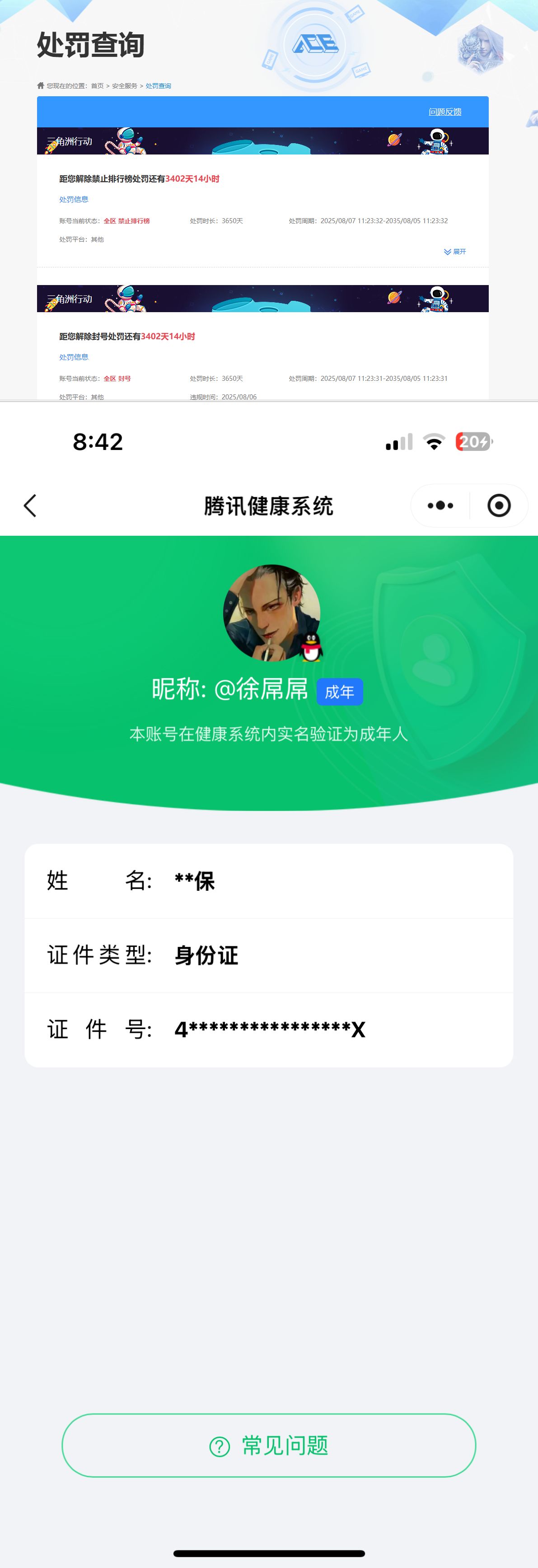Open the three-dot mini-program menu

point(440,505)
